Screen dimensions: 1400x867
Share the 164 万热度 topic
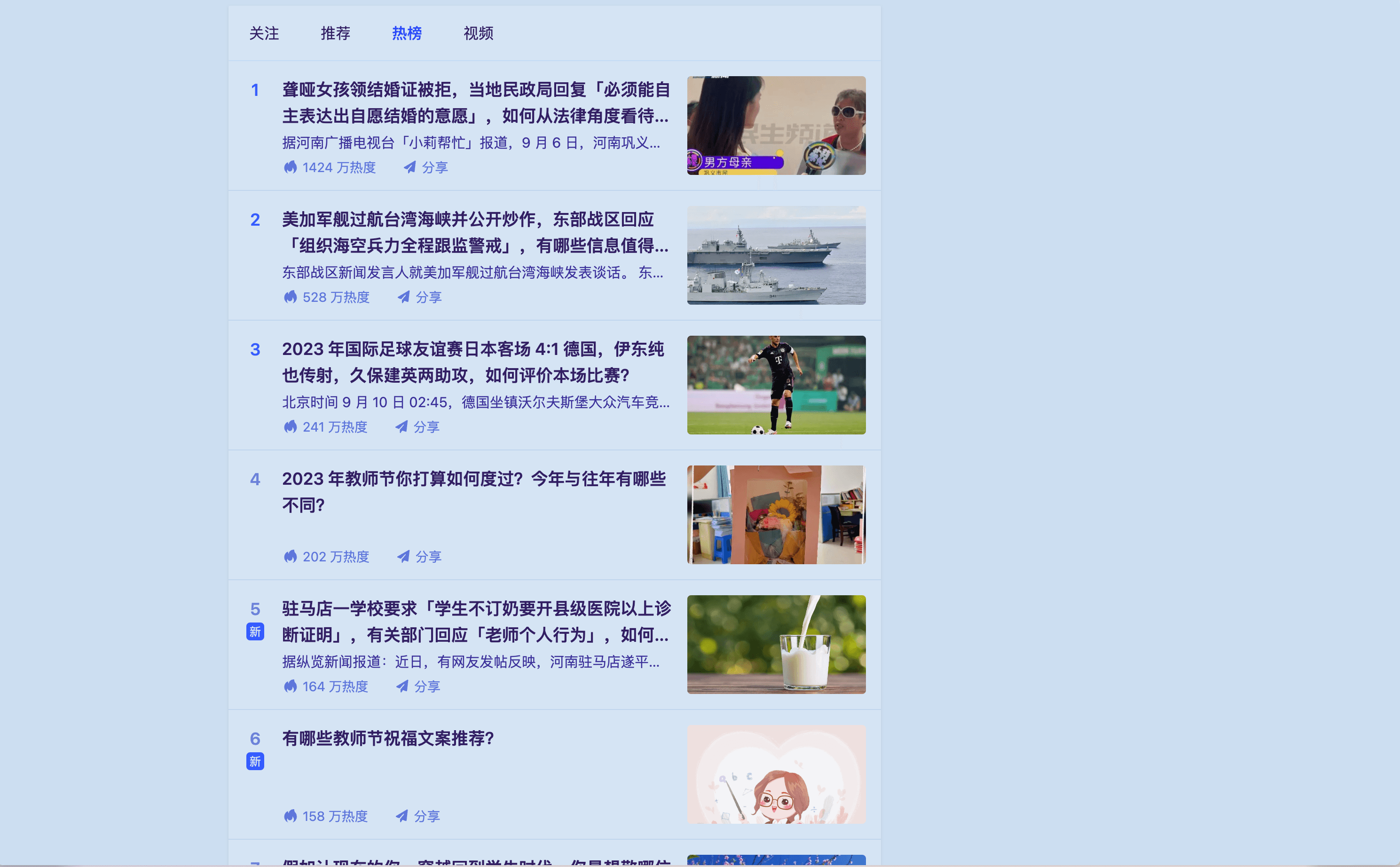(418, 686)
